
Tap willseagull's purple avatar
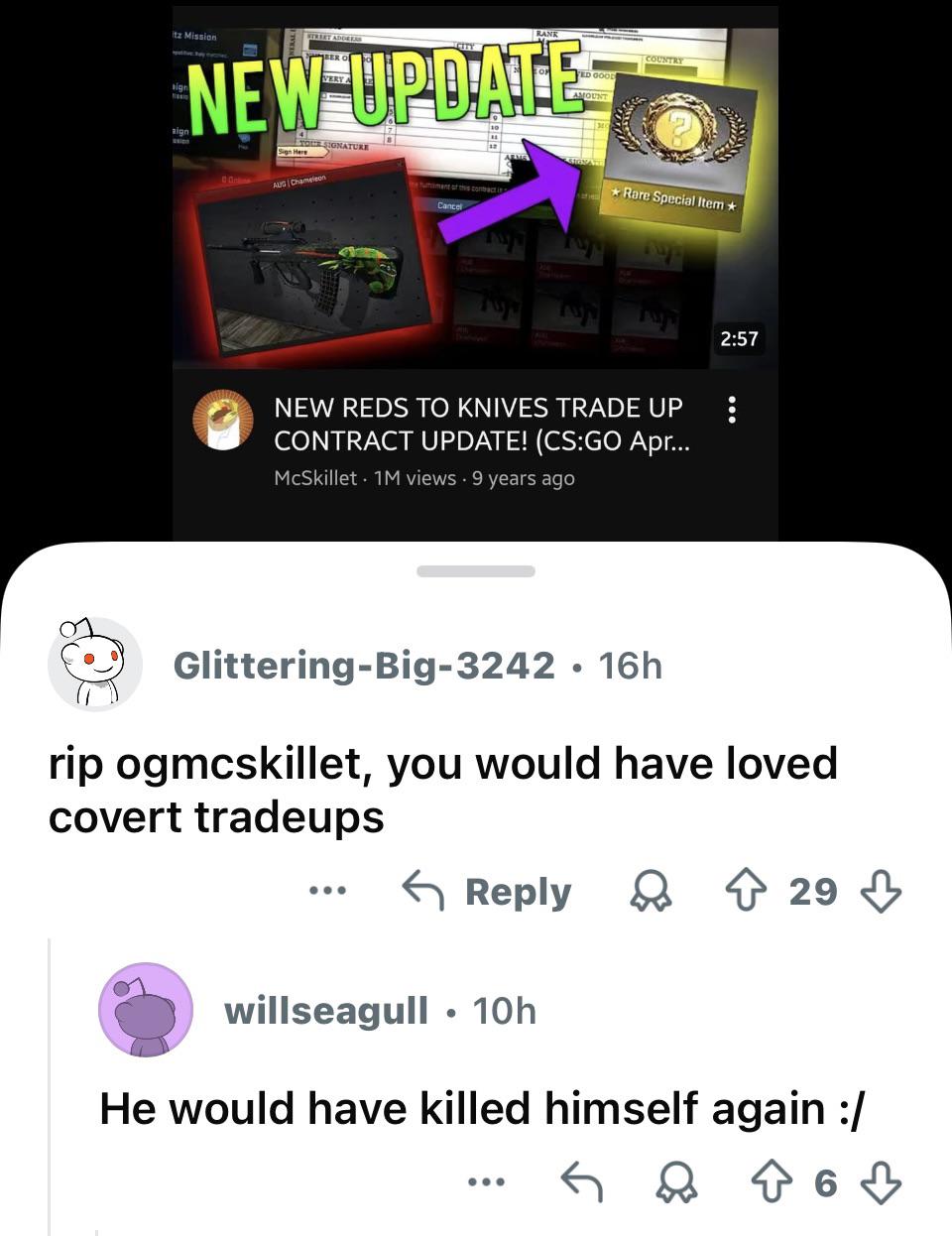pos(146,1010)
